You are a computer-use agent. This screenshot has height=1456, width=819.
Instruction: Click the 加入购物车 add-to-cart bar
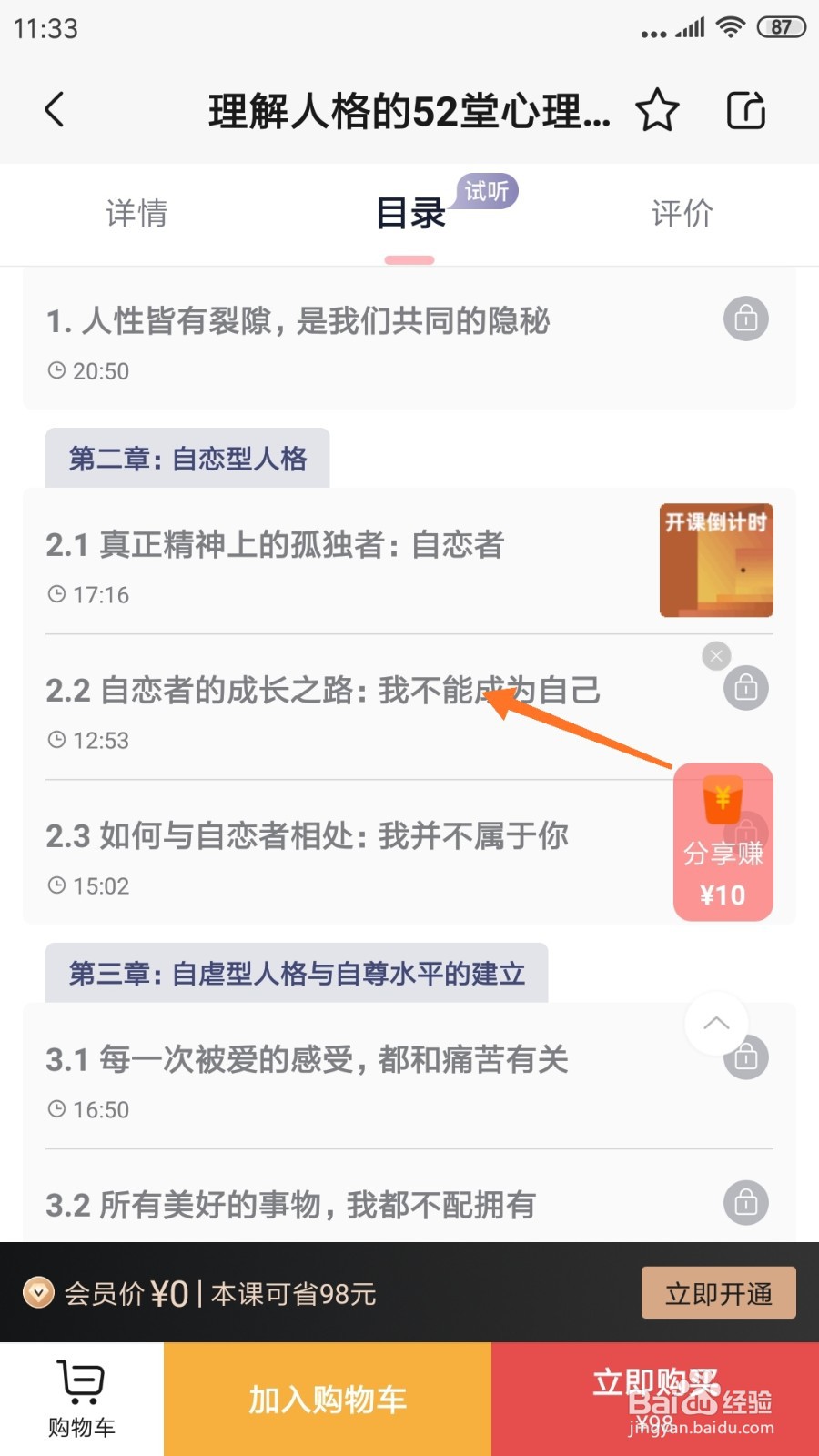(x=326, y=1399)
